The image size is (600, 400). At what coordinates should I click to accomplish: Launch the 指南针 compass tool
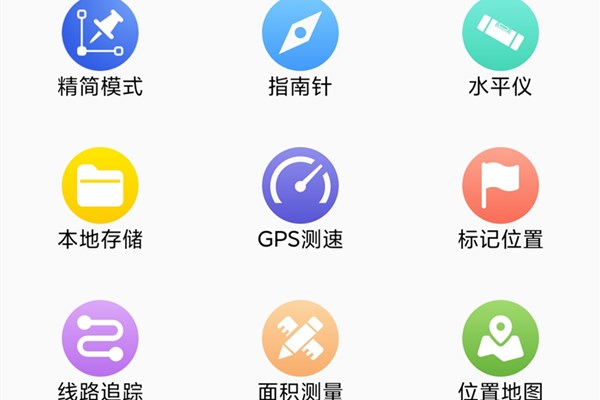pyautogui.click(x=300, y=35)
